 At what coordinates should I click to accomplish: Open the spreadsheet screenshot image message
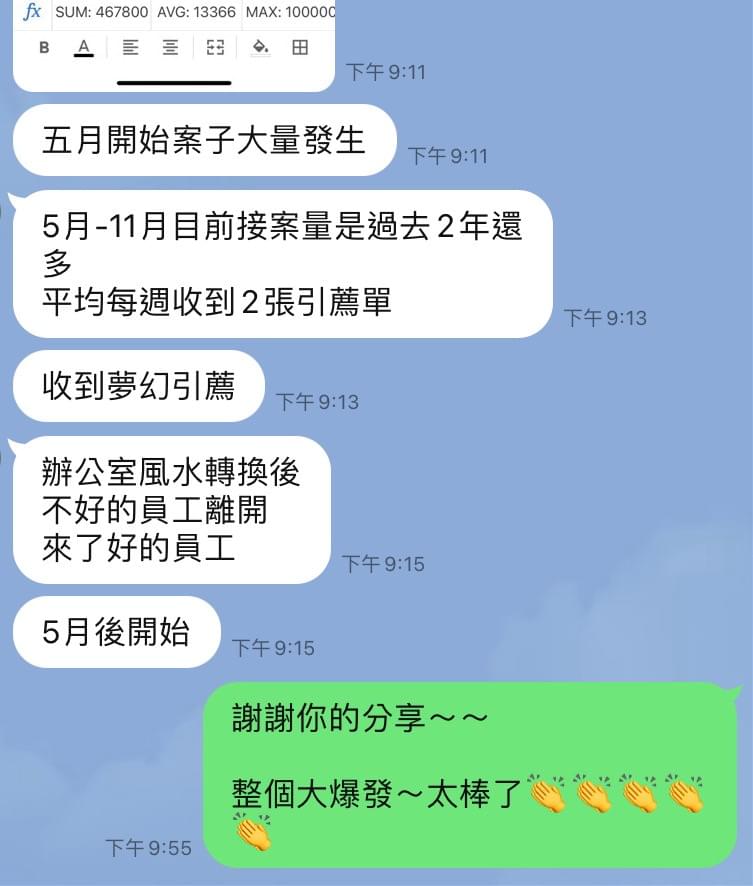[x=174, y=45]
